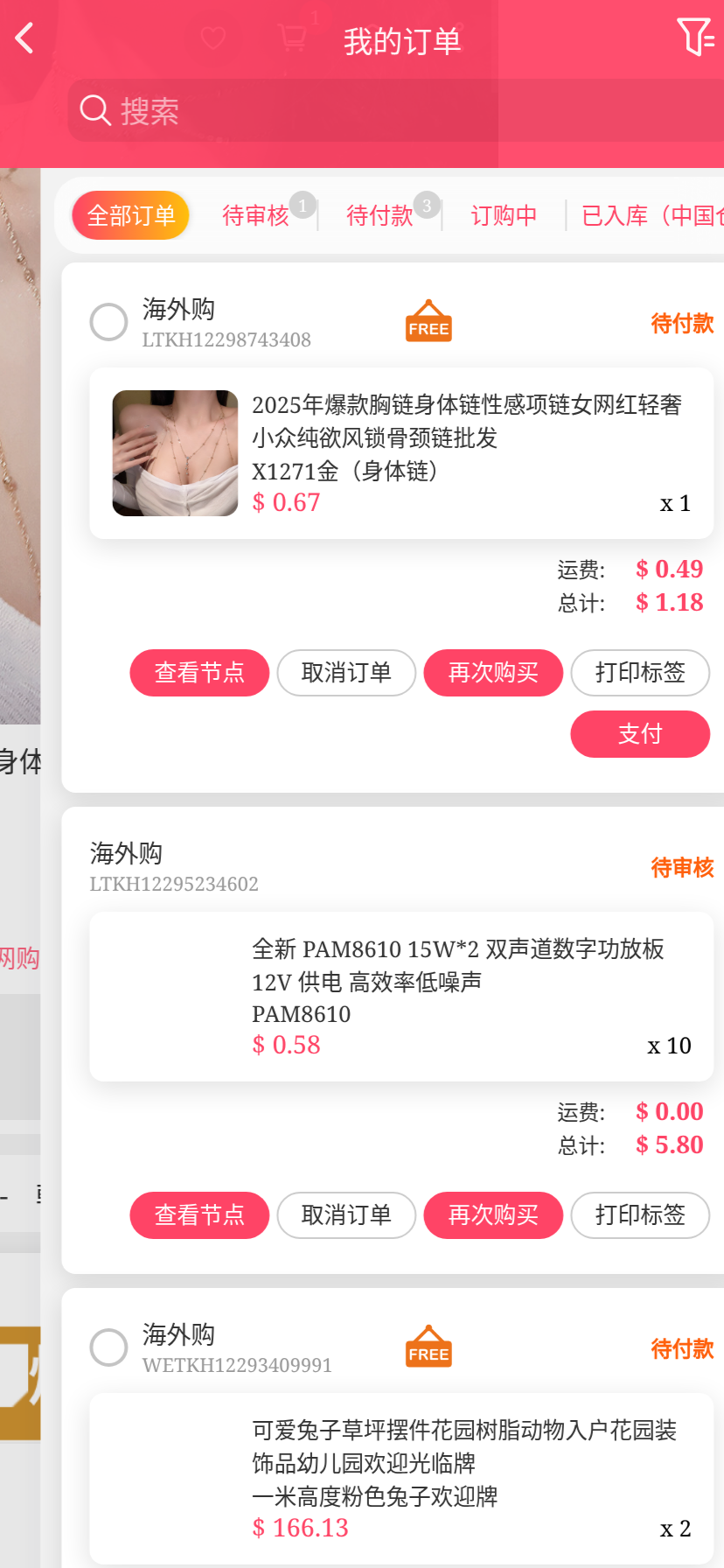Tap 支付 to pay for the order
The width and height of the screenshot is (724, 1568).
[640, 734]
